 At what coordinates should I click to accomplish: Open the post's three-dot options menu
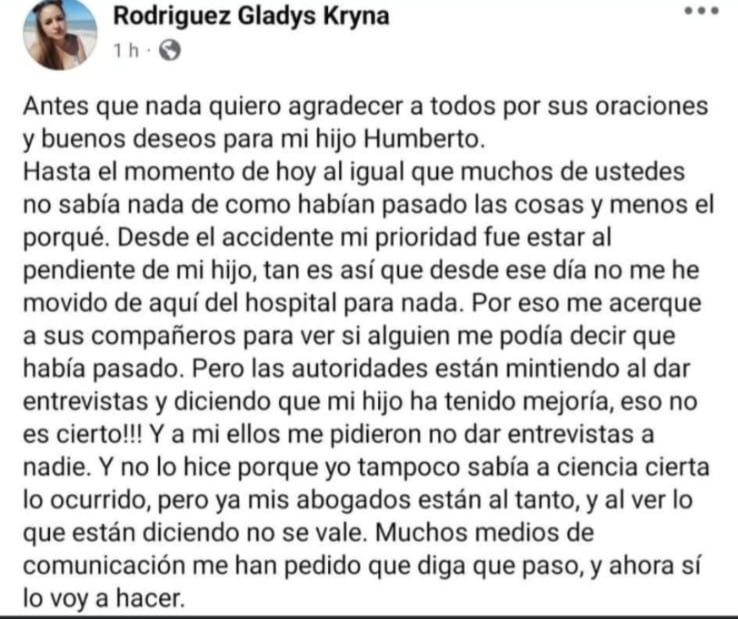(x=700, y=11)
